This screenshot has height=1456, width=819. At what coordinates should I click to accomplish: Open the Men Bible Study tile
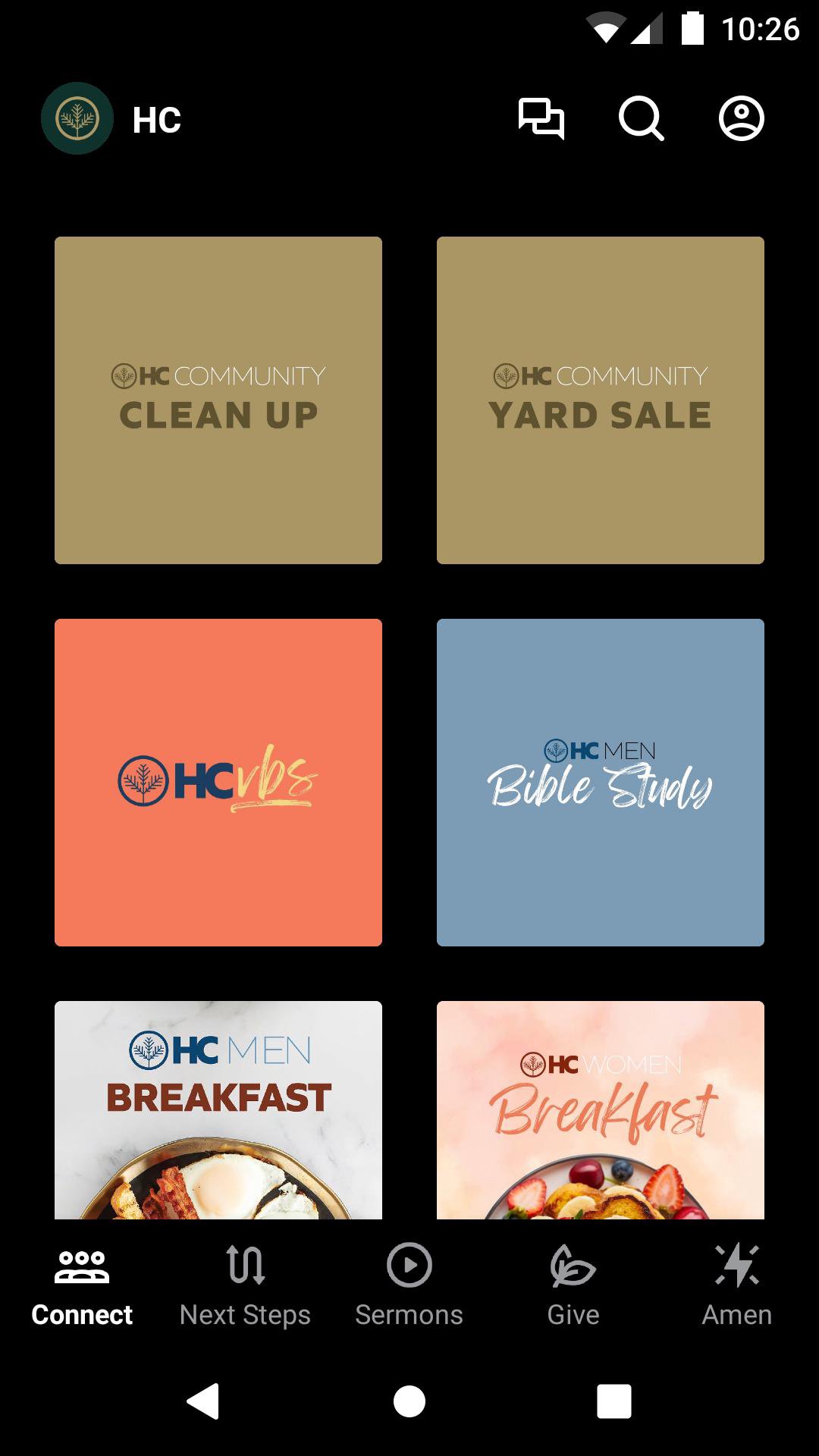point(601,783)
